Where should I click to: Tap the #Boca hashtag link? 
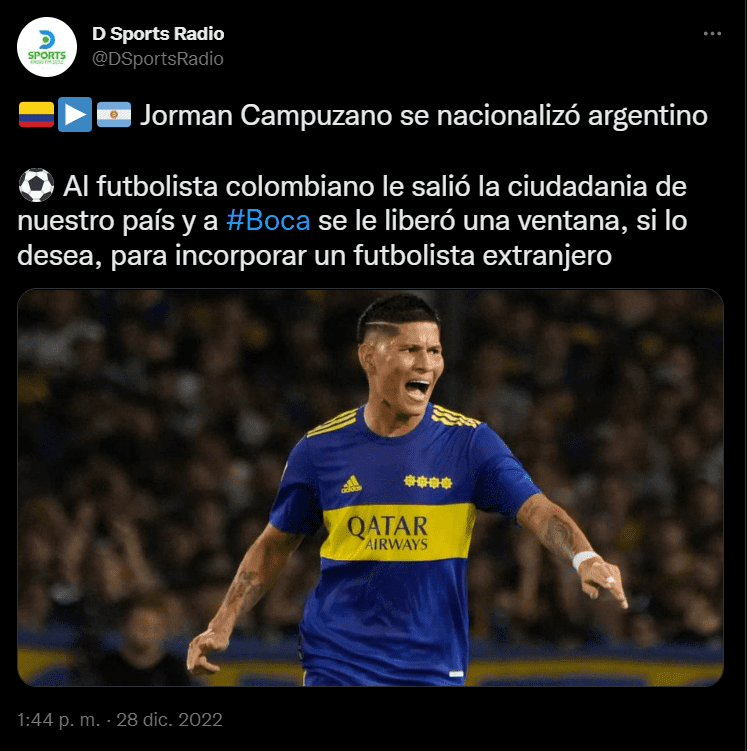(x=269, y=222)
